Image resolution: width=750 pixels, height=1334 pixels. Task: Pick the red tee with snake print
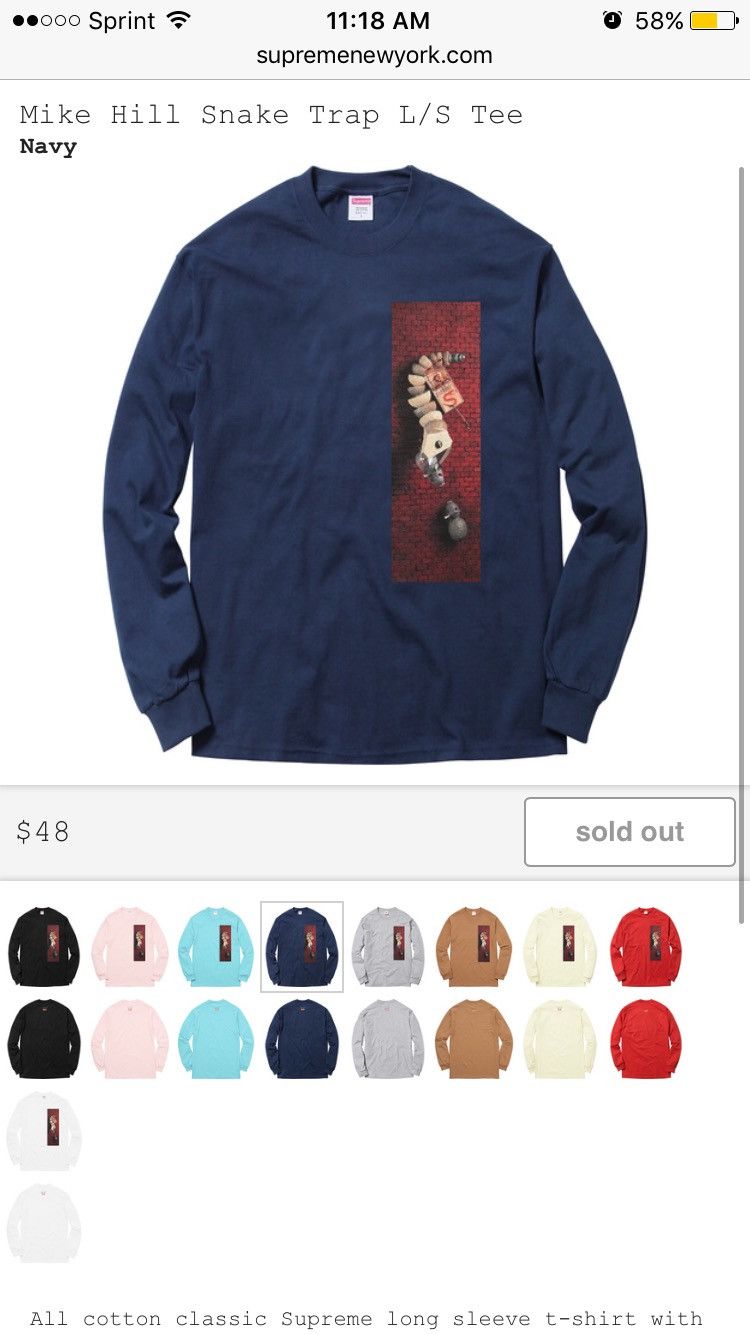coord(646,946)
